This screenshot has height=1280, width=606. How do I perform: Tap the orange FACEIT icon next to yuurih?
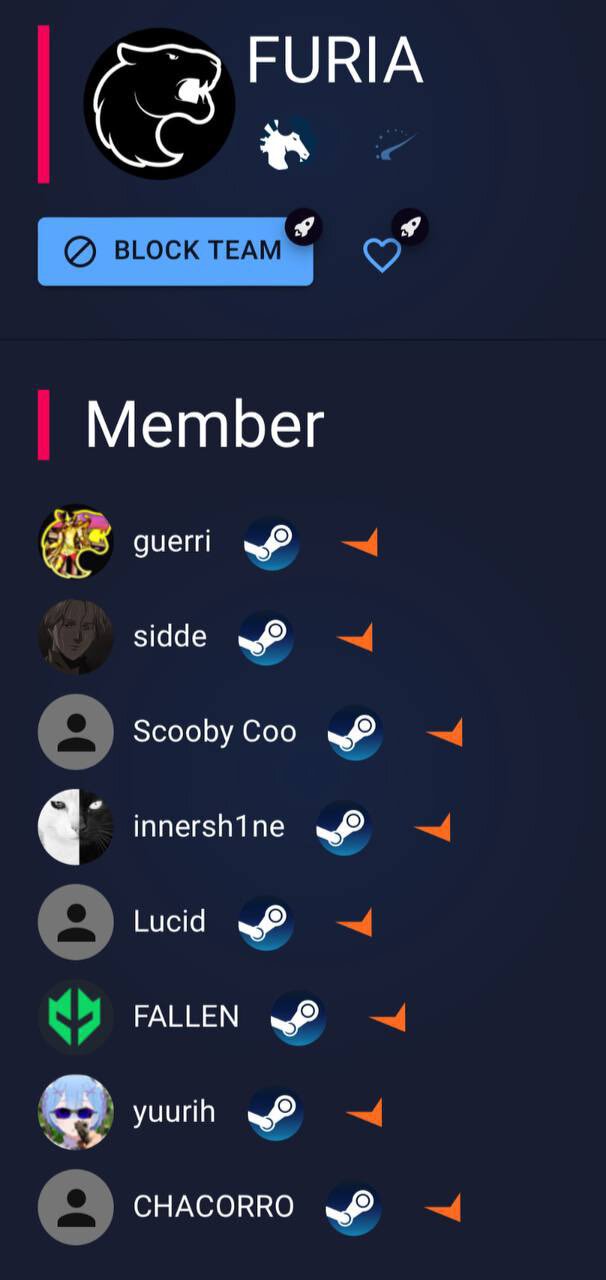[x=365, y=1112]
